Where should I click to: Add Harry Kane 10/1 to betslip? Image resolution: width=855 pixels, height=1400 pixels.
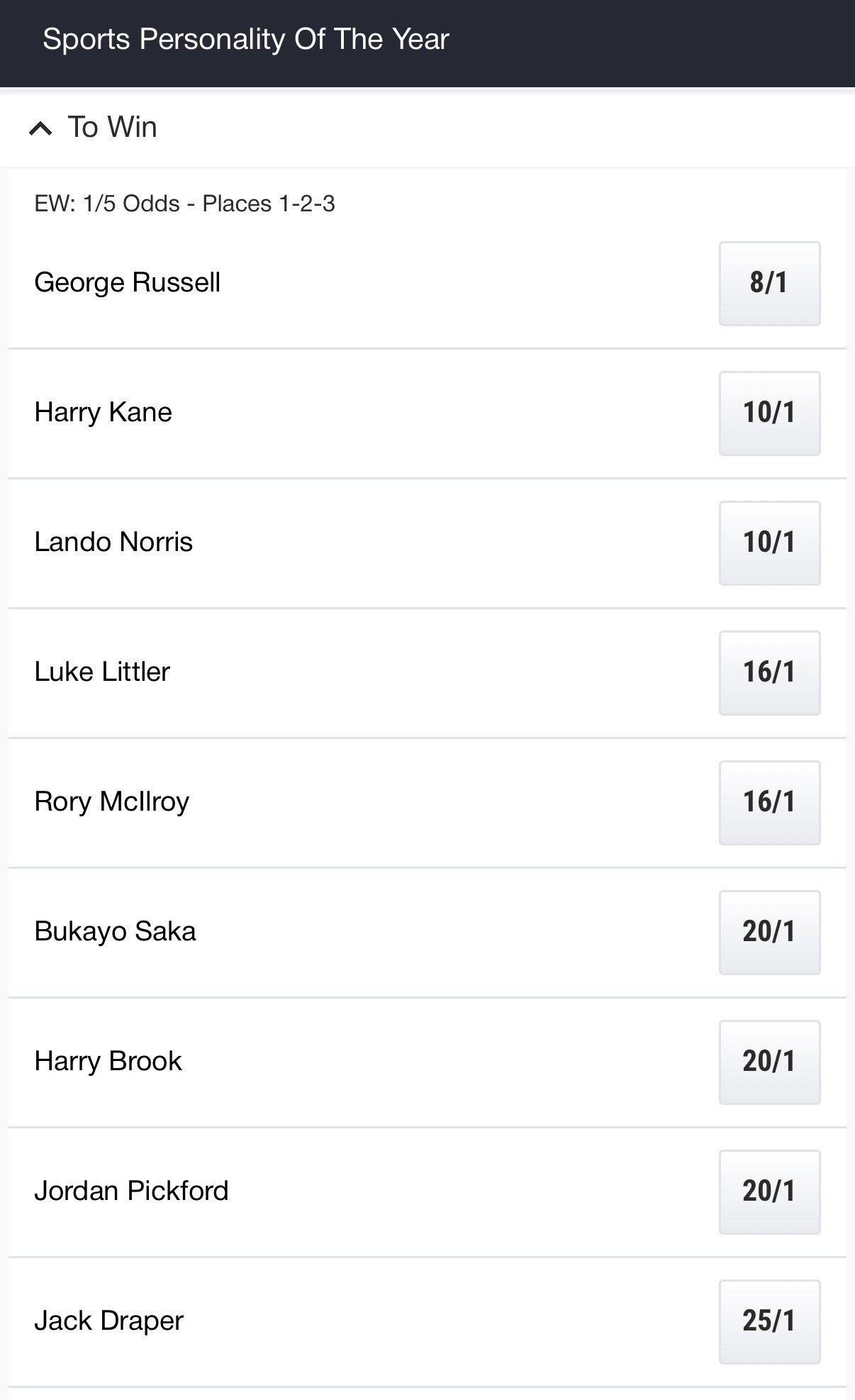pos(769,413)
